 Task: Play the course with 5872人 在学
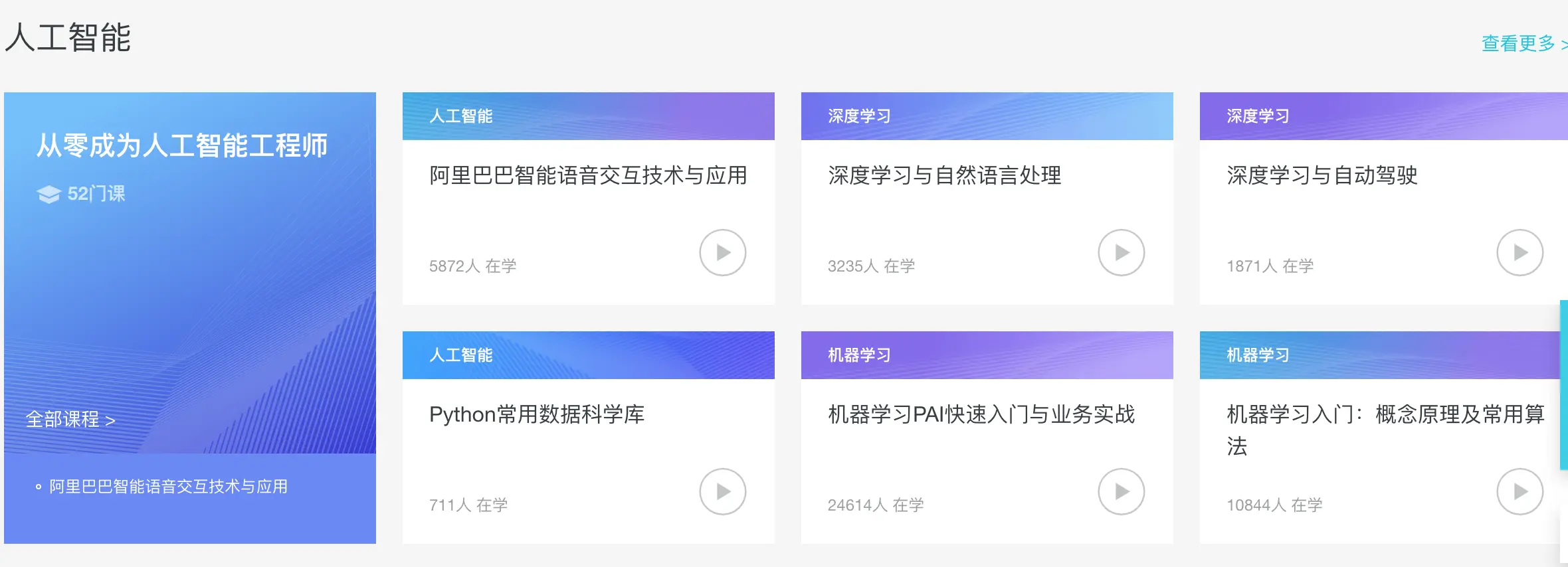pyautogui.click(x=722, y=252)
